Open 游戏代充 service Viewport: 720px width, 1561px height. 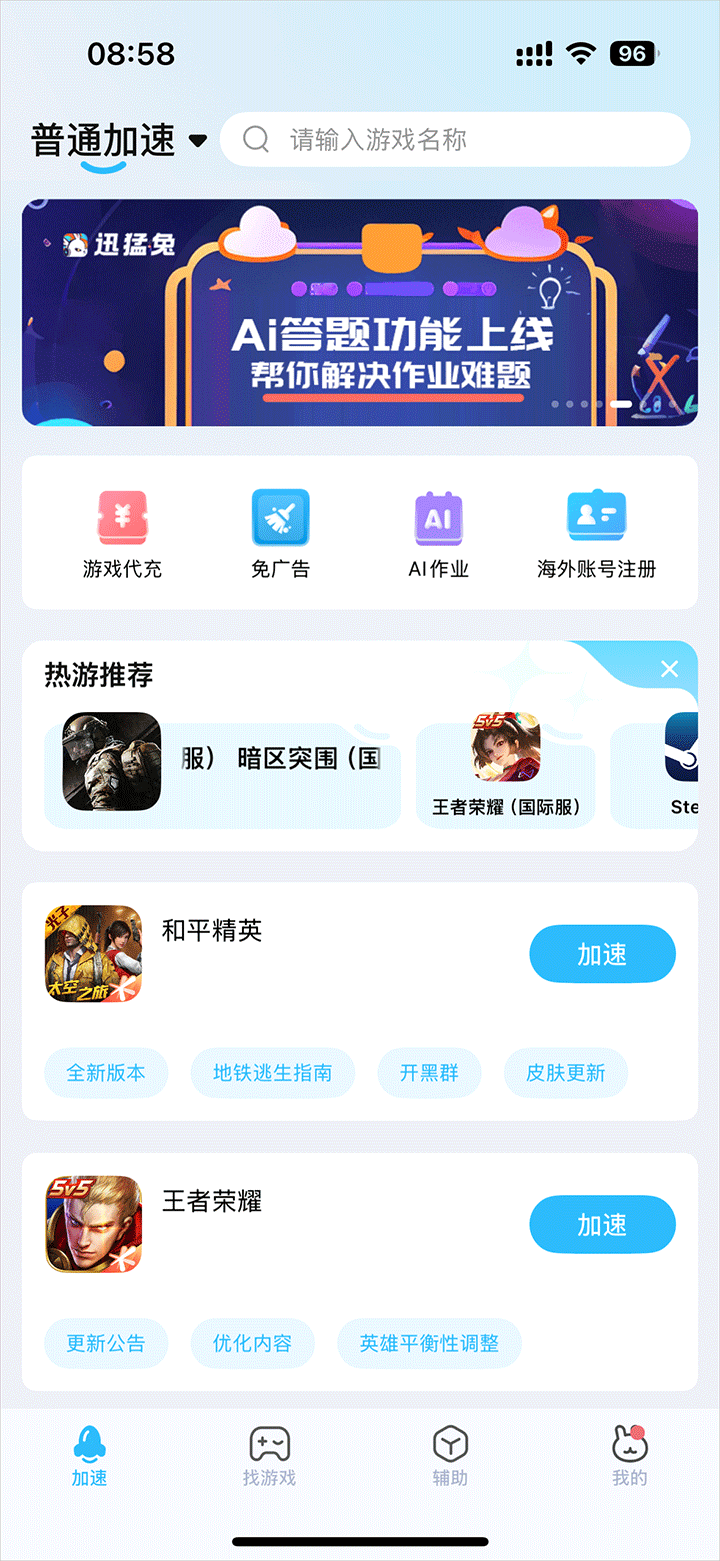122,534
